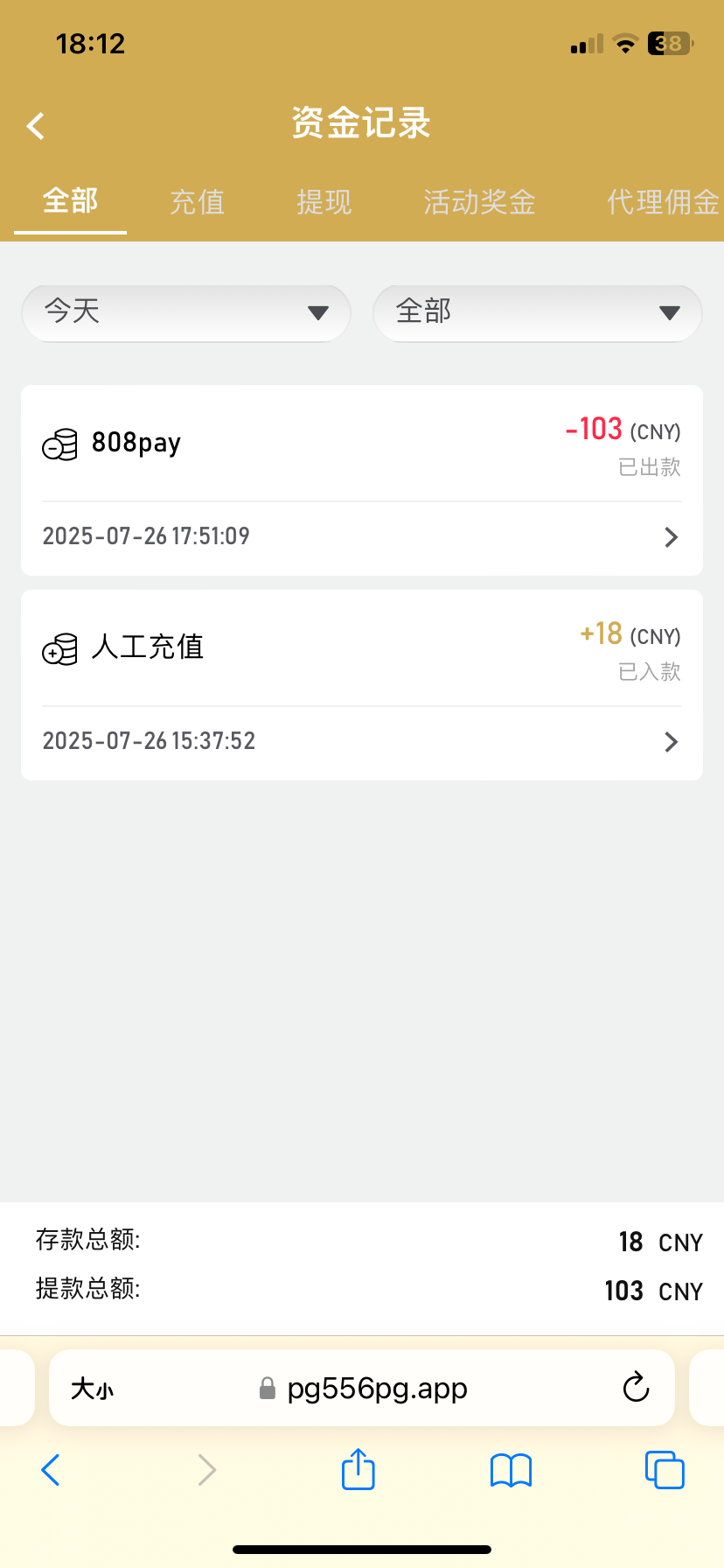Switch to the 提现 tab
Viewport: 724px width, 1568px height.
click(x=324, y=202)
